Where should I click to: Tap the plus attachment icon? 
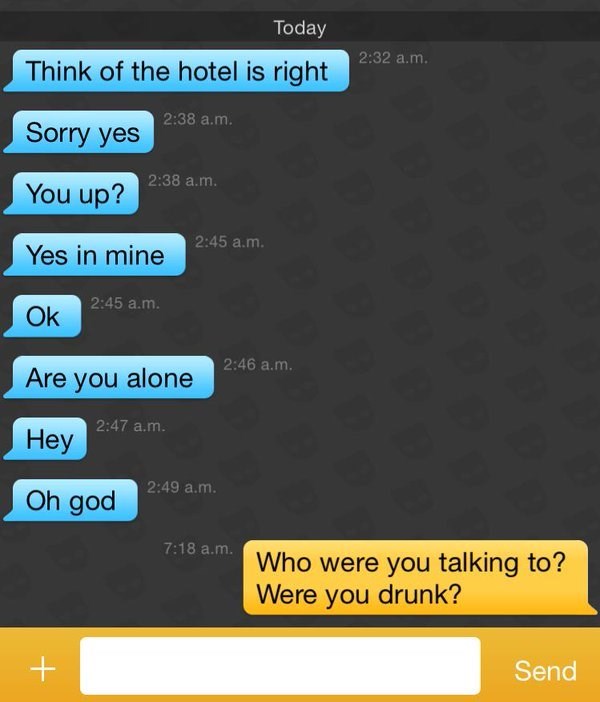click(x=41, y=669)
